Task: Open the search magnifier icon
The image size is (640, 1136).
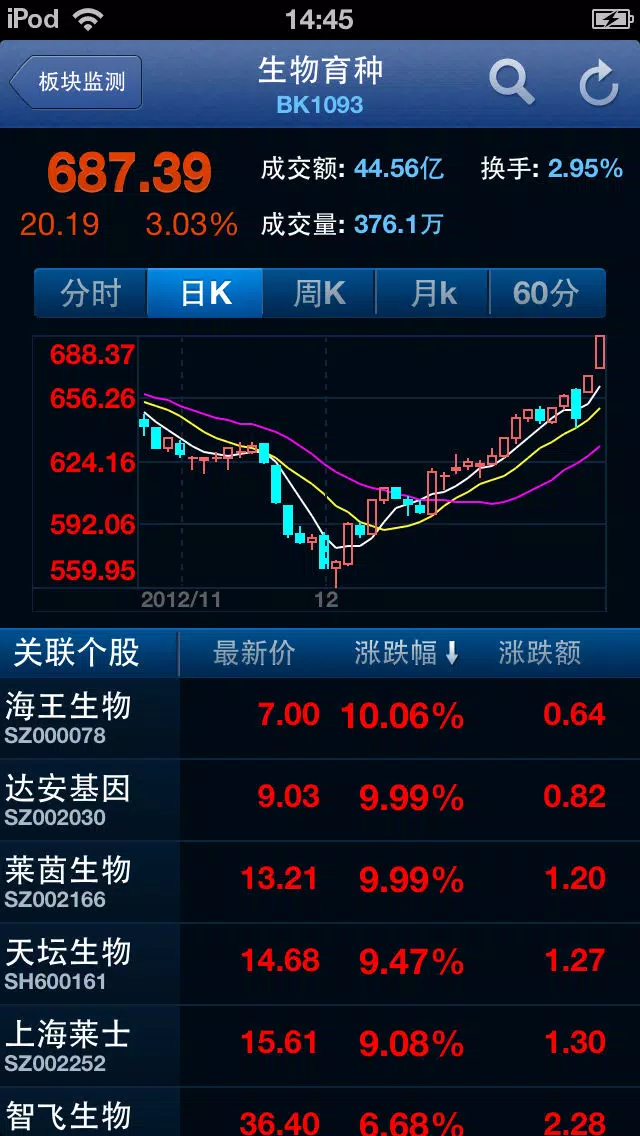Action: (511, 83)
